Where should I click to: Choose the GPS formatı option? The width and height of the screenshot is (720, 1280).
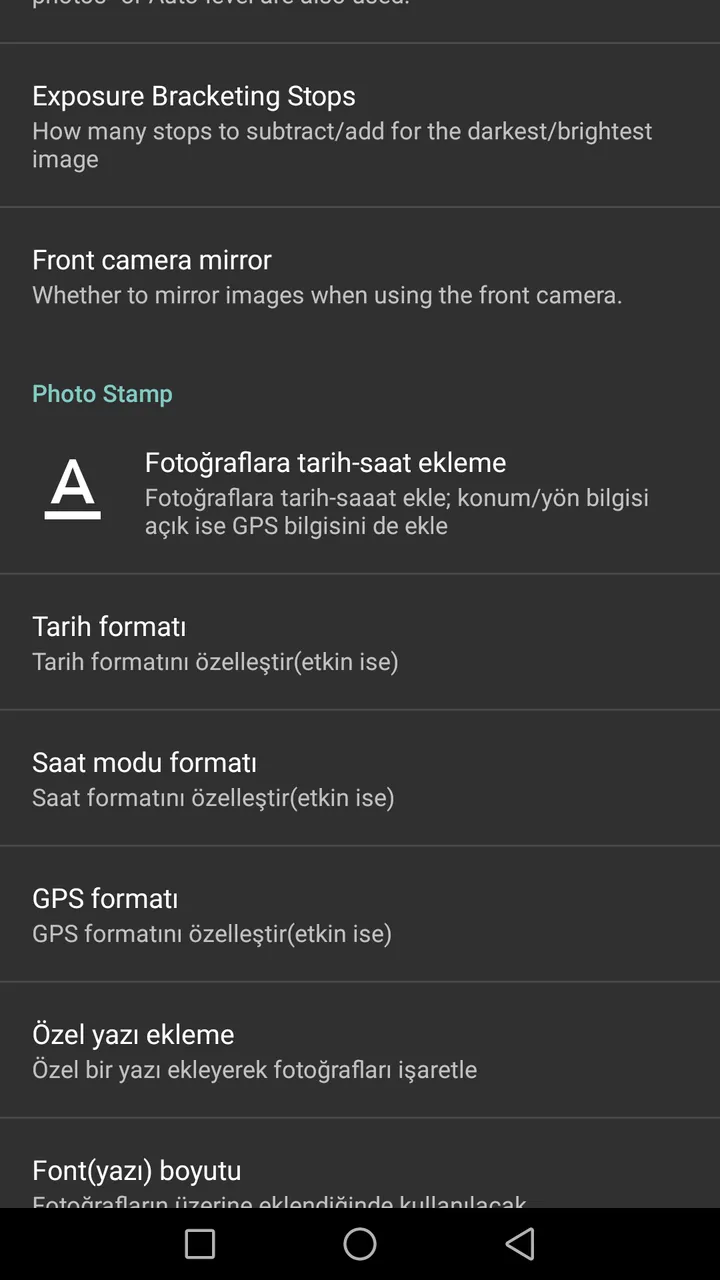pos(360,914)
